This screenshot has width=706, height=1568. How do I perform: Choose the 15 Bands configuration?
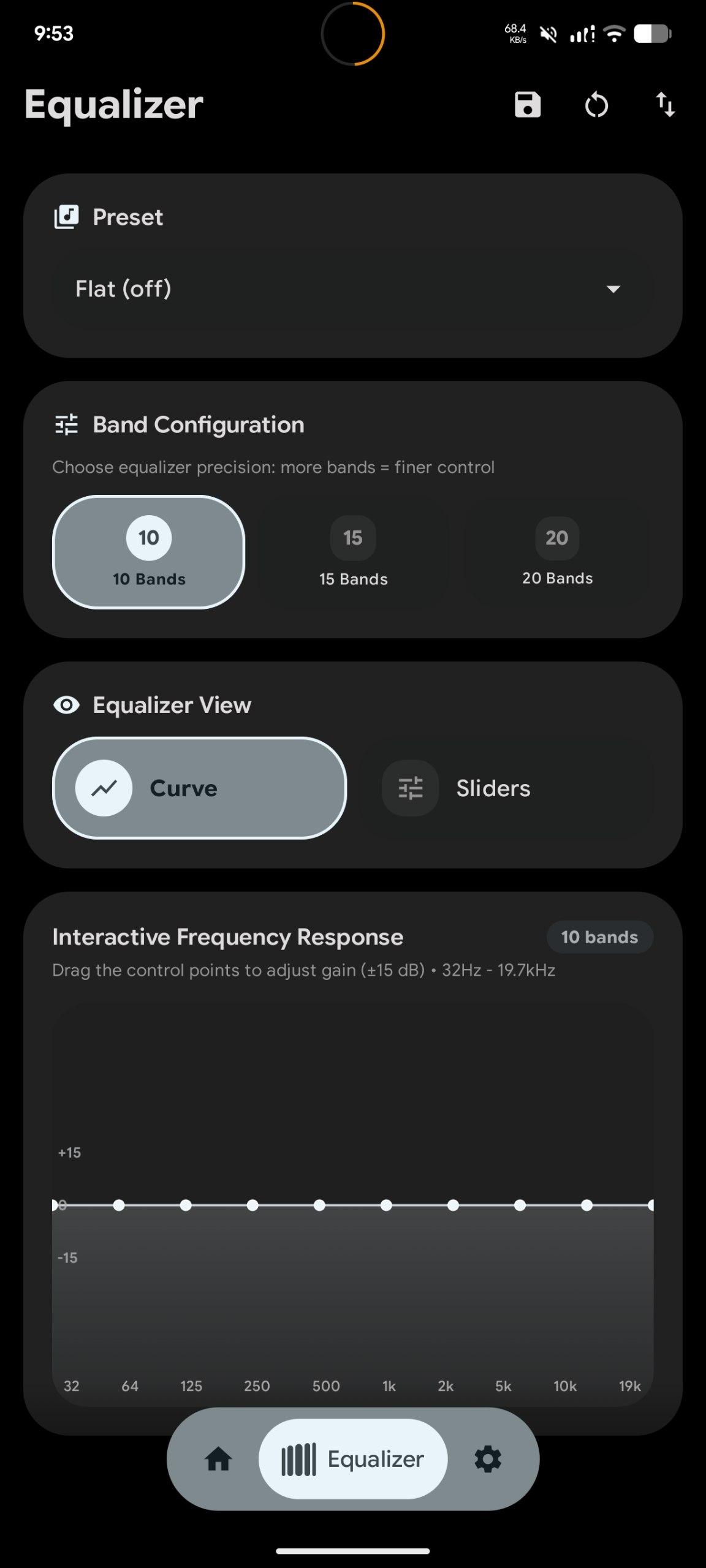click(353, 552)
